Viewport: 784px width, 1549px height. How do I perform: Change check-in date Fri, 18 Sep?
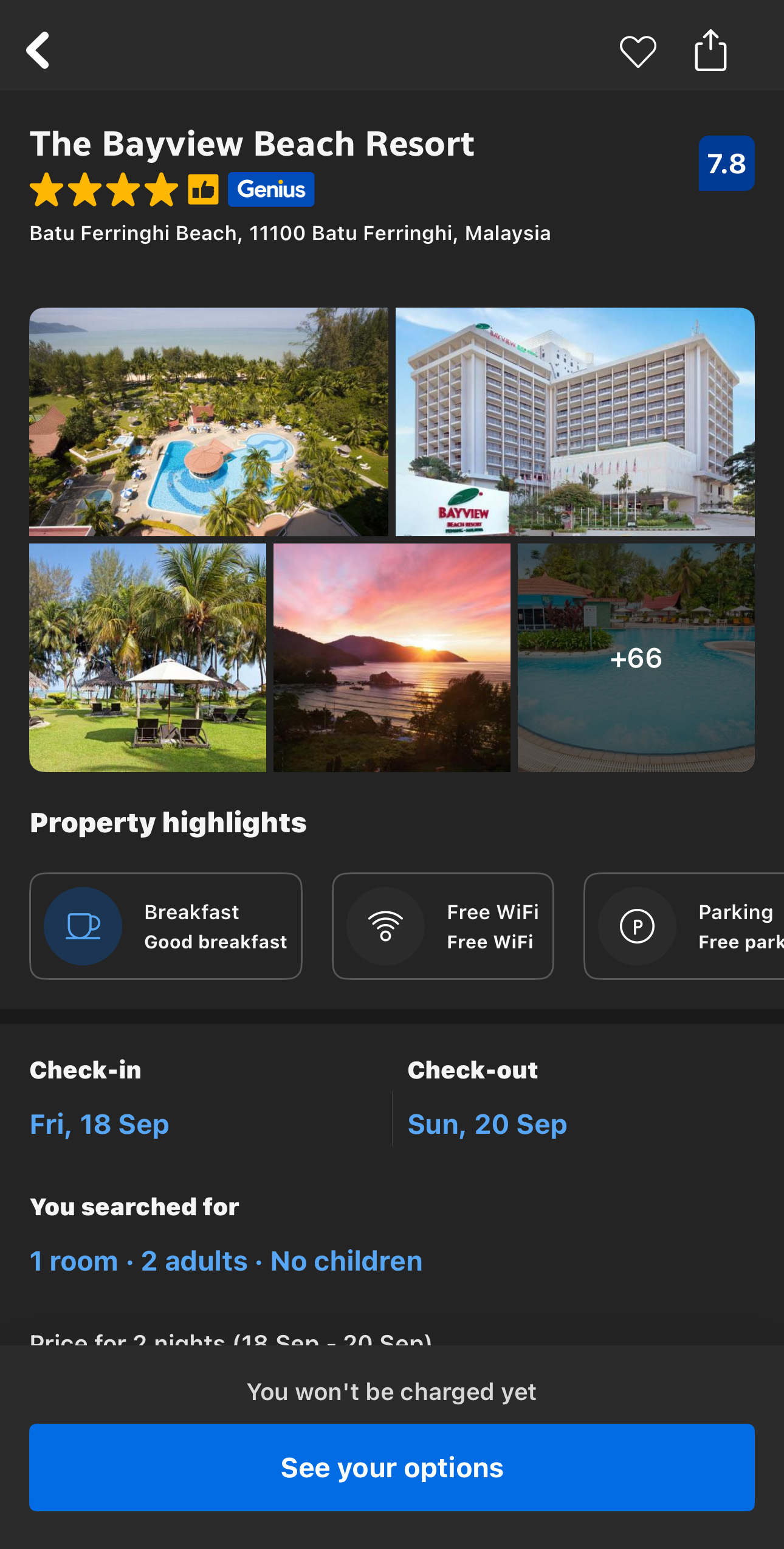pyautogui.click(x=100, y=1124)
